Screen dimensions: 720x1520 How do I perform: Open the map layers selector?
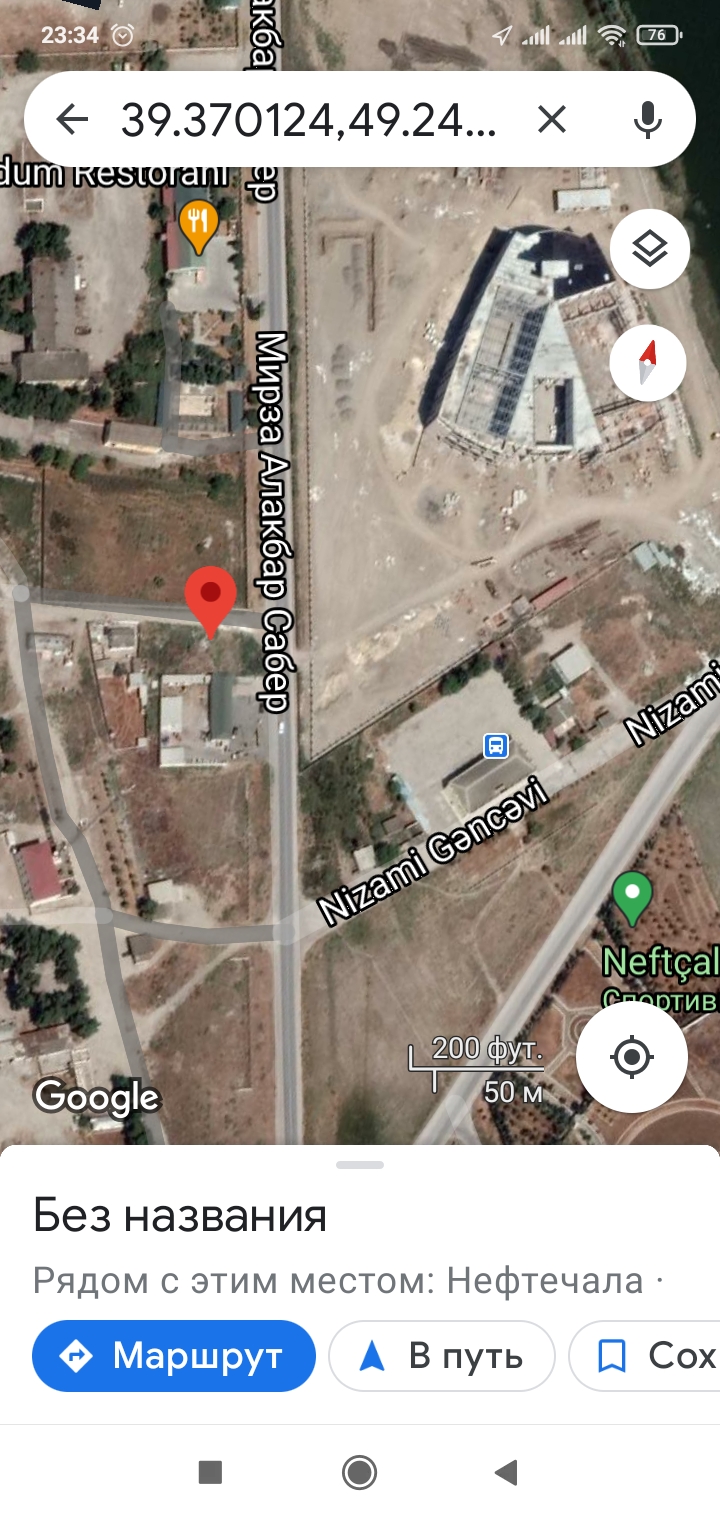point(650,249)
